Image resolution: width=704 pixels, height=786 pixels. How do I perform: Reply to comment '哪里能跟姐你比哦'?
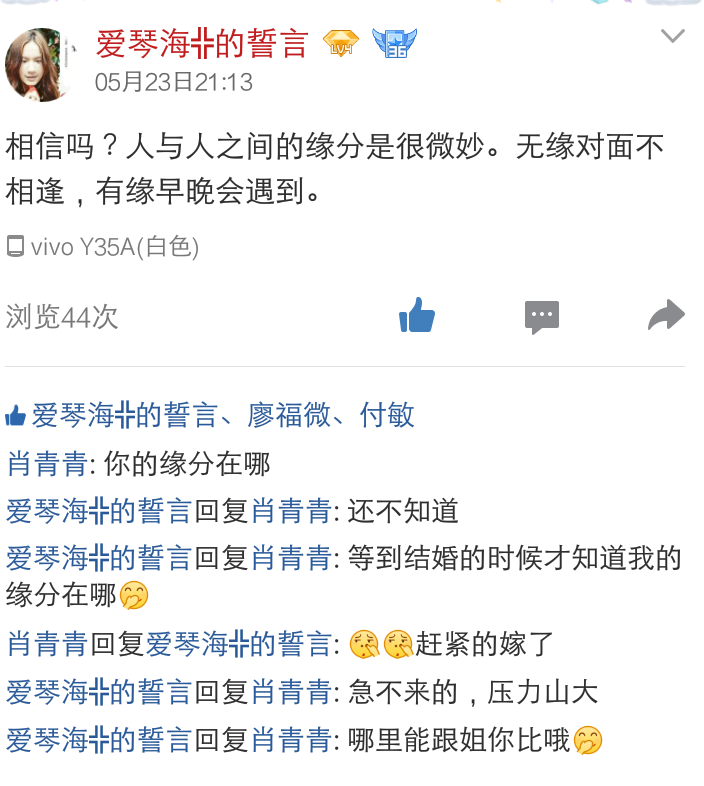click(459, 740)
